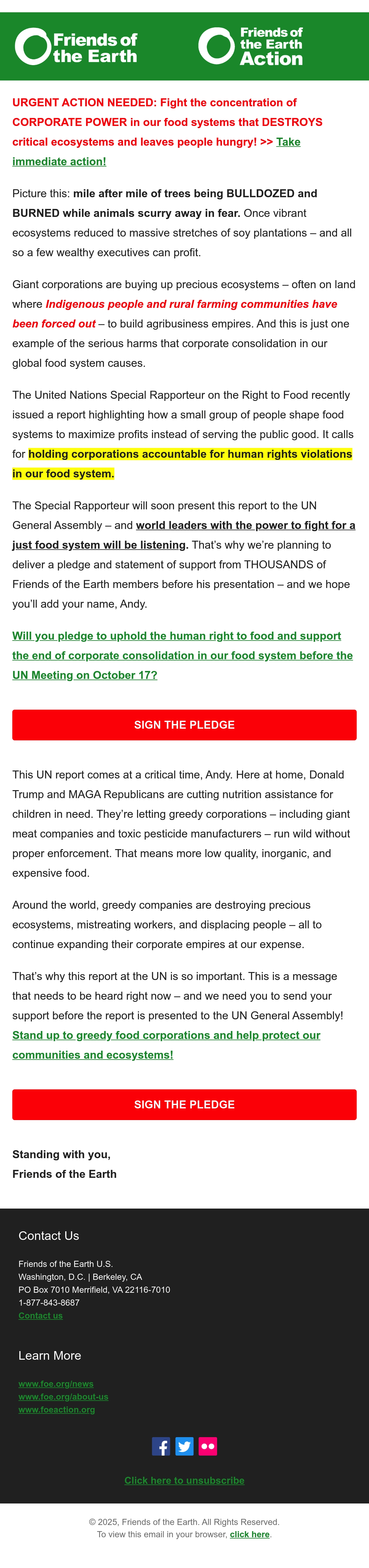
Task: Open the Twitter icon
Action: [184, 1446]
